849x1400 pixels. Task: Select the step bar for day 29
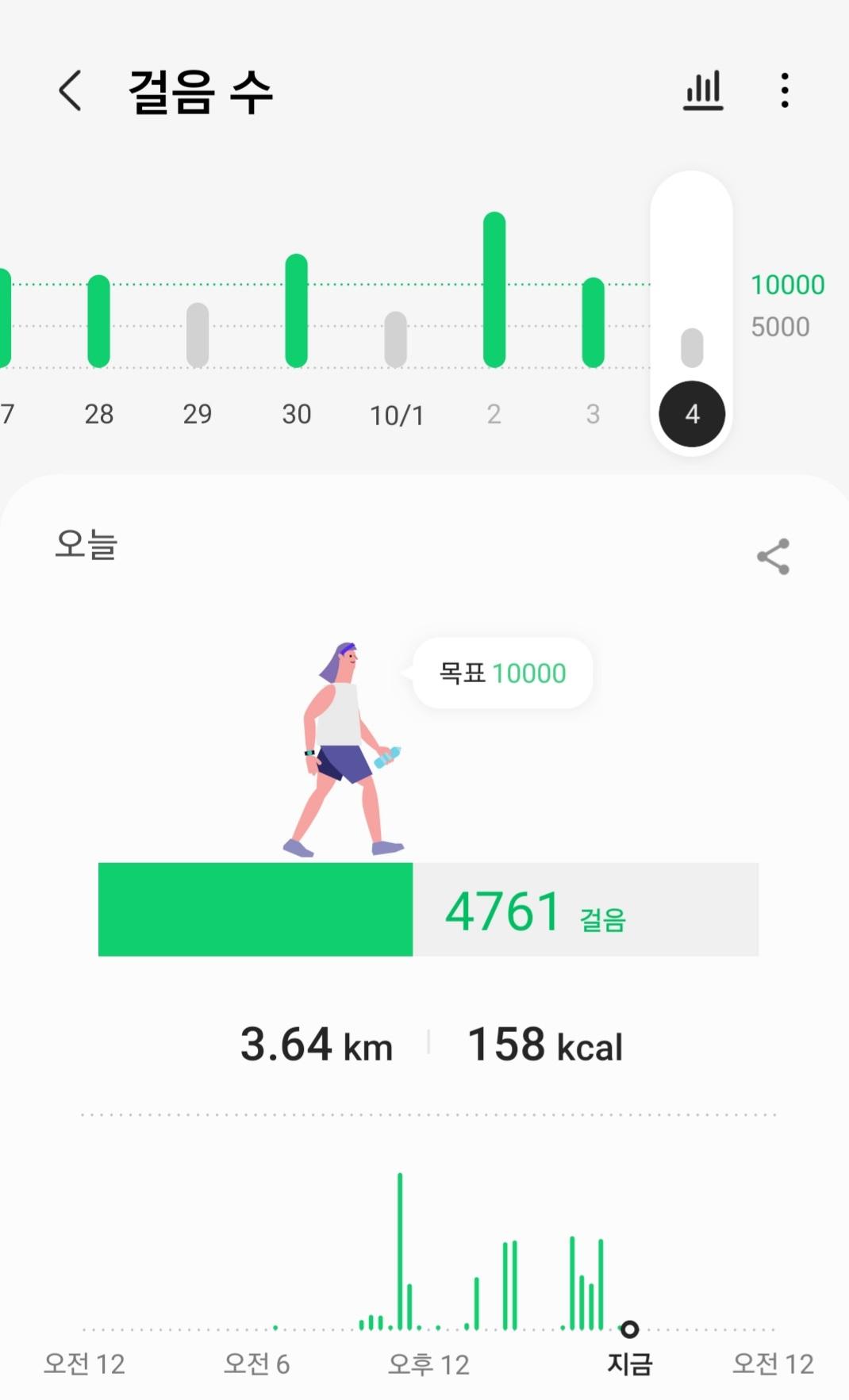tap(198, 335)
